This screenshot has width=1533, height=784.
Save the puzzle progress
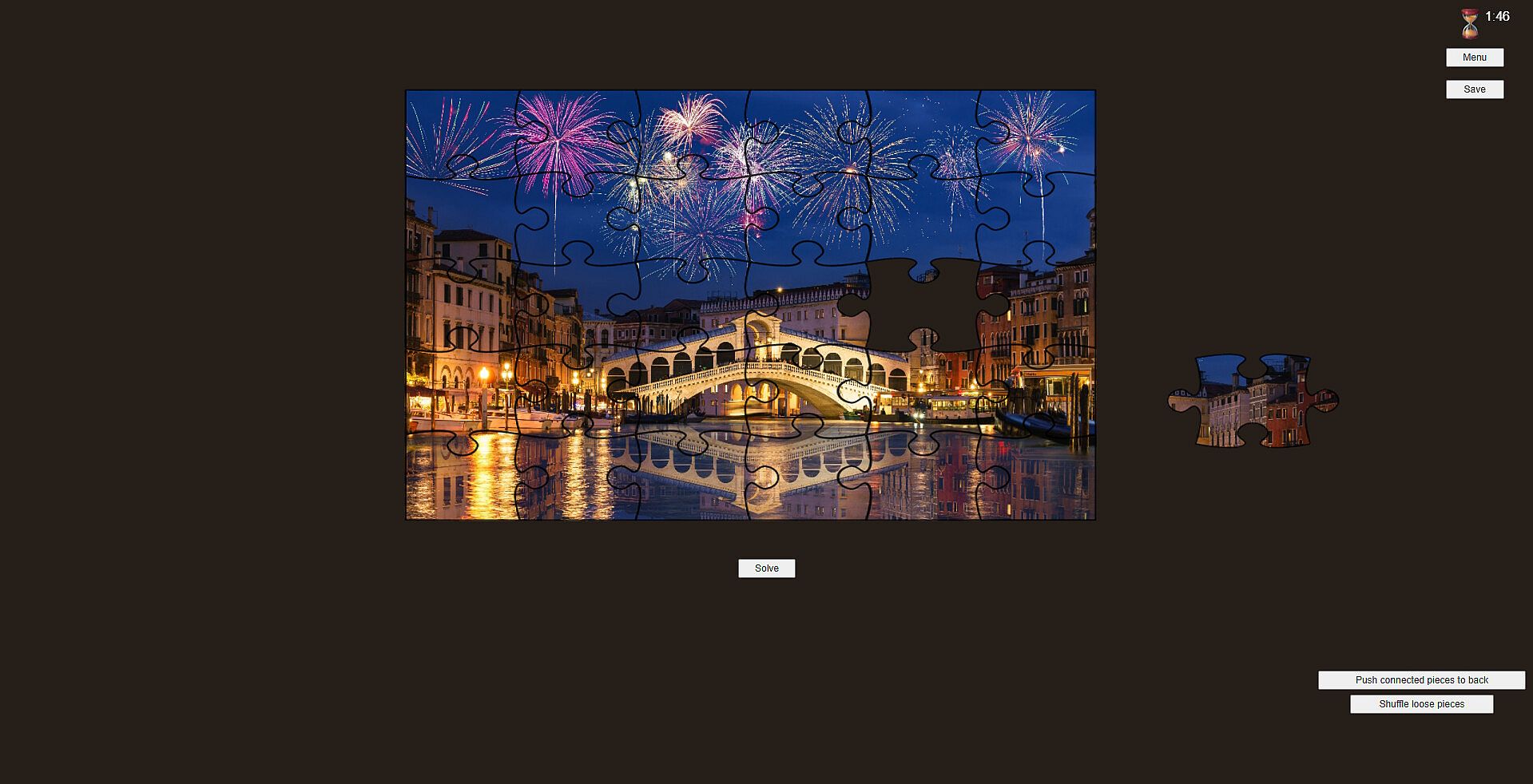[x=1474, y=89]
